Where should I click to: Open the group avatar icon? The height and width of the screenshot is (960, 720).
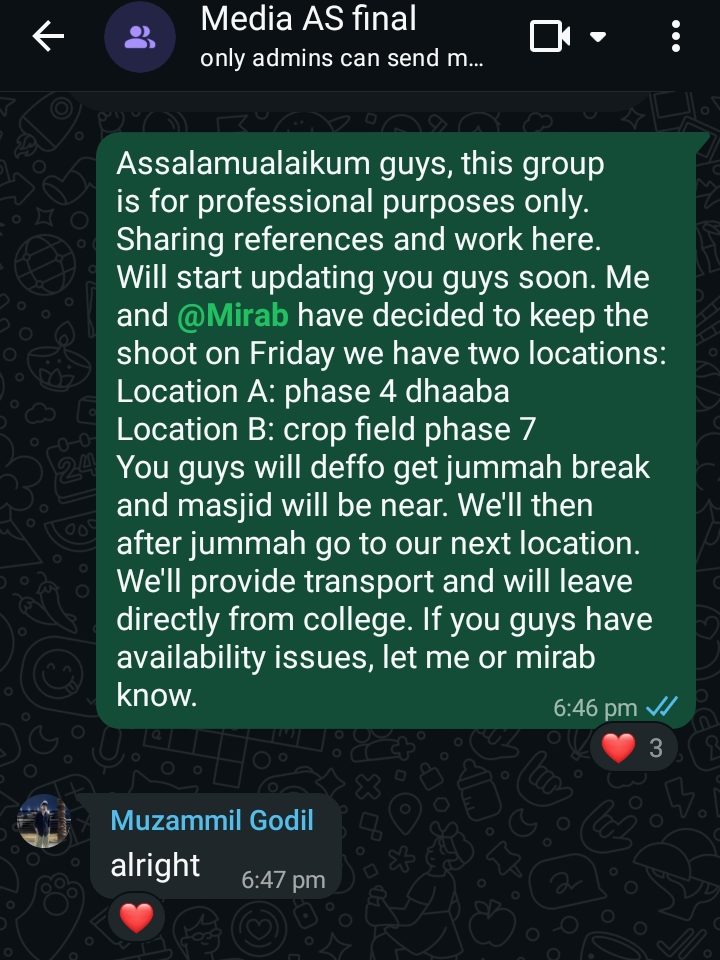140,38
